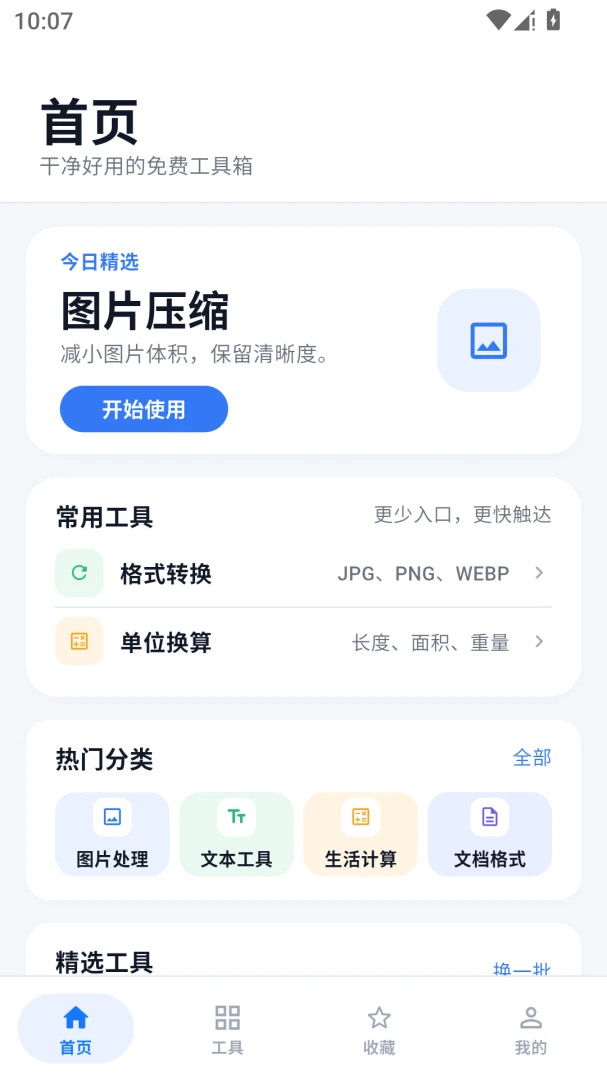This screenshot has width=607, height=1080.
Task: Open the 单位换算 row
Action: pyautogui.click(x=303, y=642)
